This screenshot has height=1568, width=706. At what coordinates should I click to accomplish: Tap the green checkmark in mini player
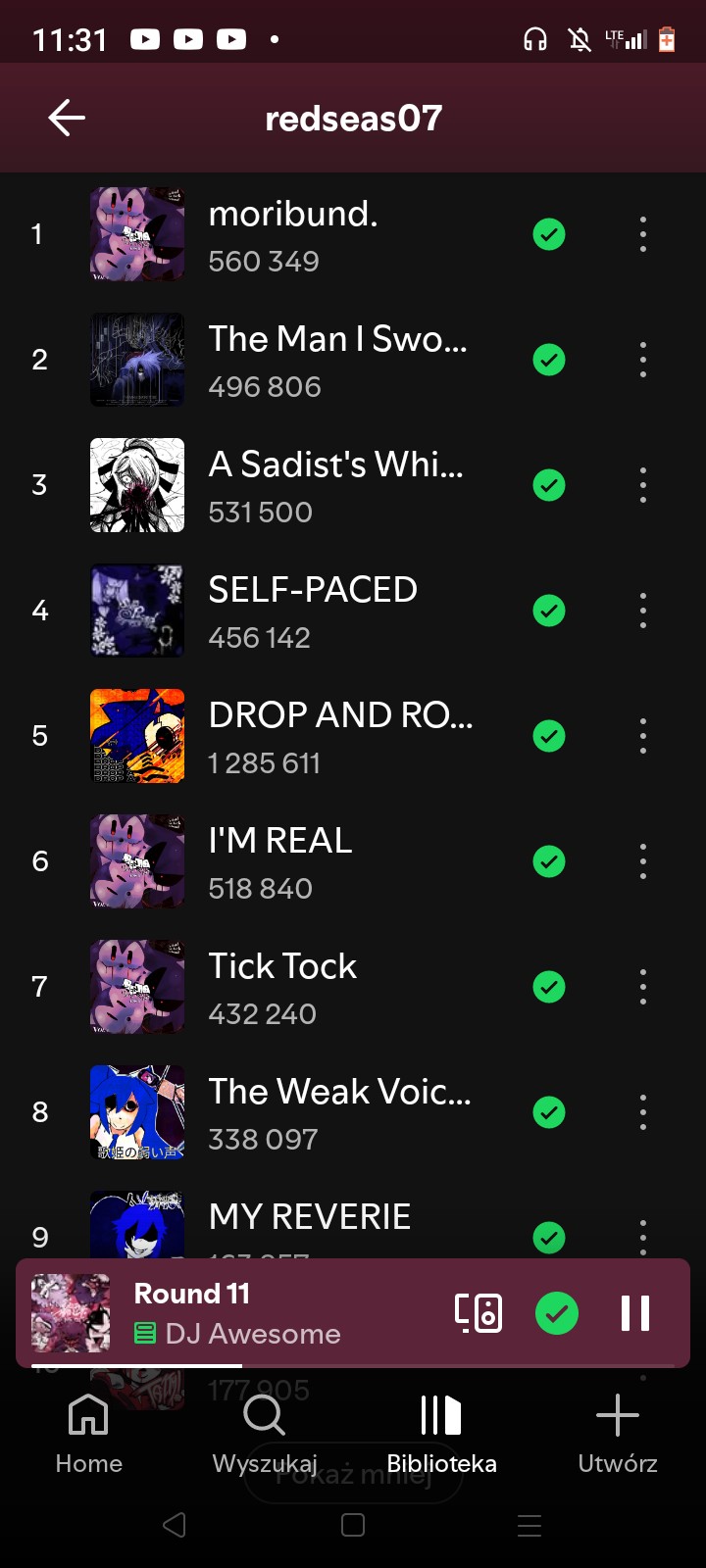(557, 1313)
